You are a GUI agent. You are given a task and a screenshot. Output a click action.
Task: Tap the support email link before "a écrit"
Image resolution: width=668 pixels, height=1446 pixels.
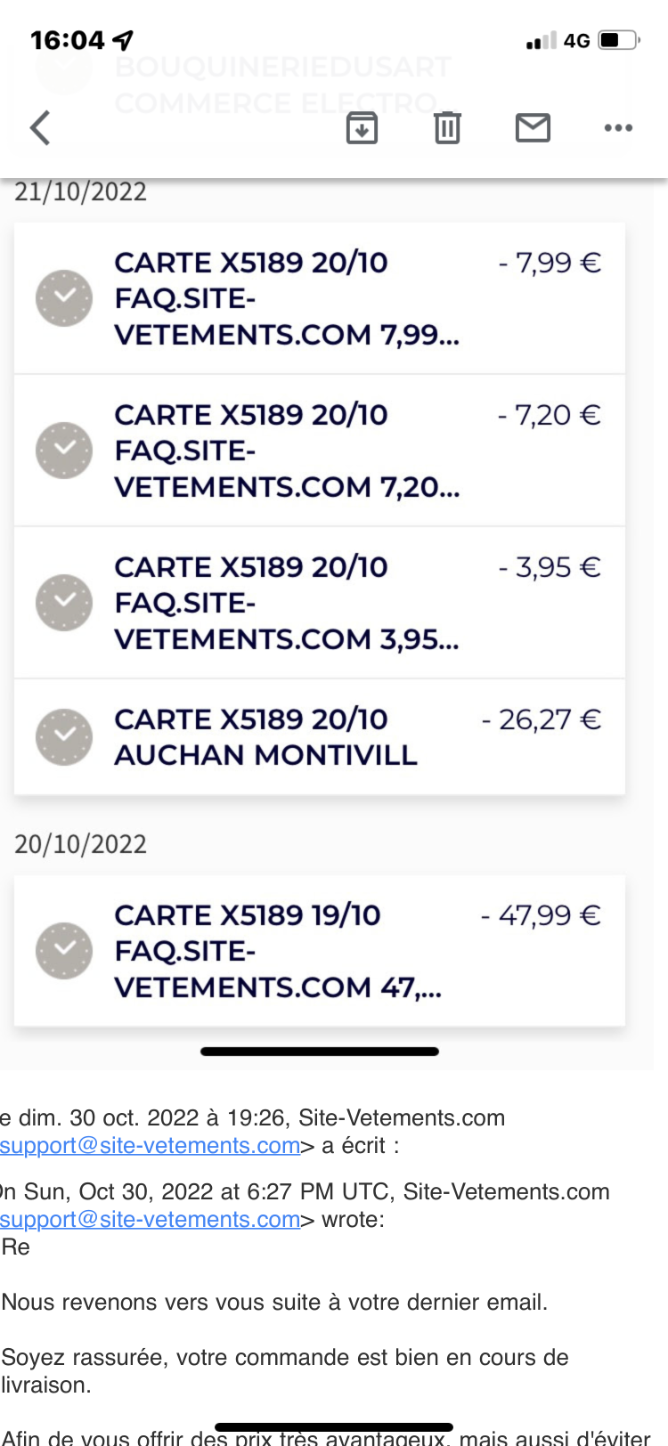[x=149, y=1146]
